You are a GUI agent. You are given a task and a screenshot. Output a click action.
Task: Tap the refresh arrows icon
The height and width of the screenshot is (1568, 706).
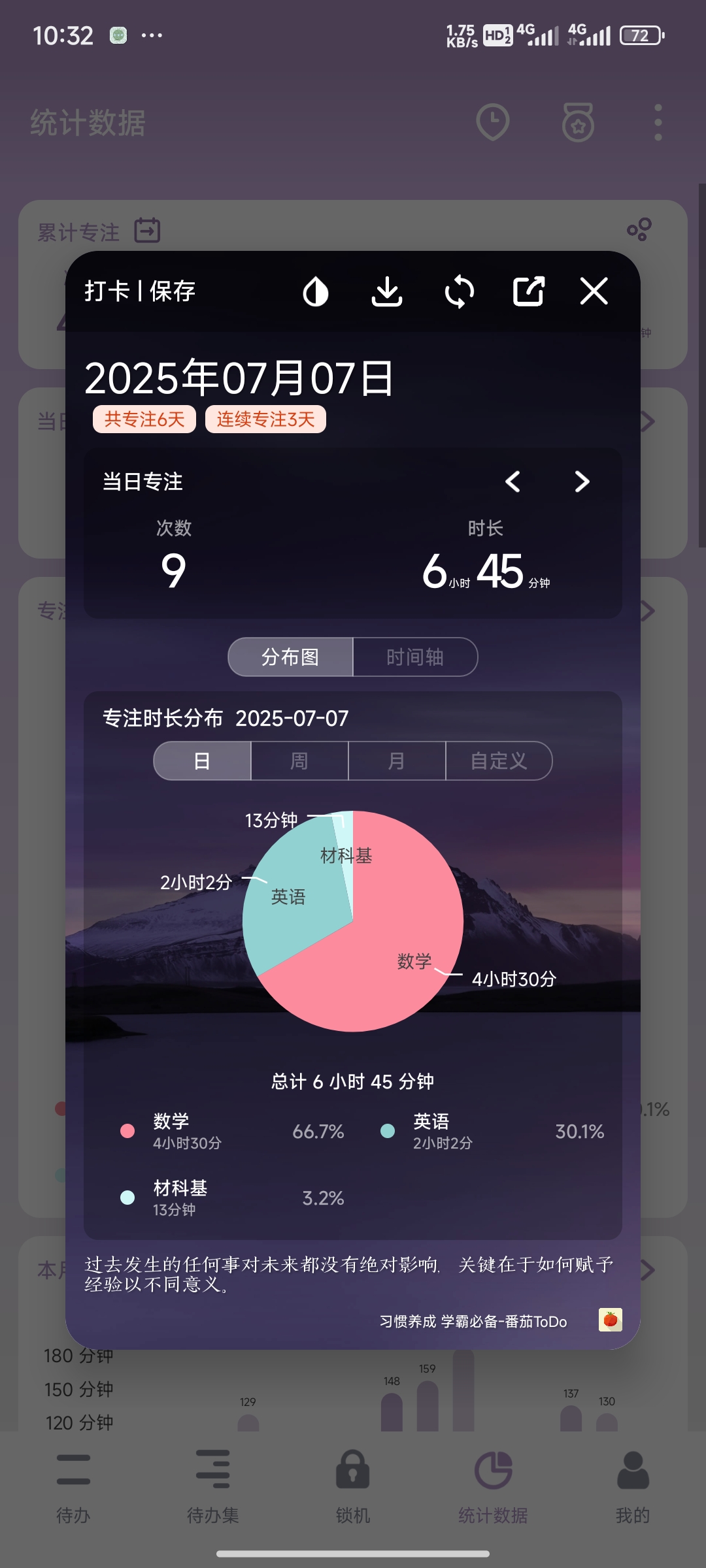pyautogui.click(x=460, y=291)
